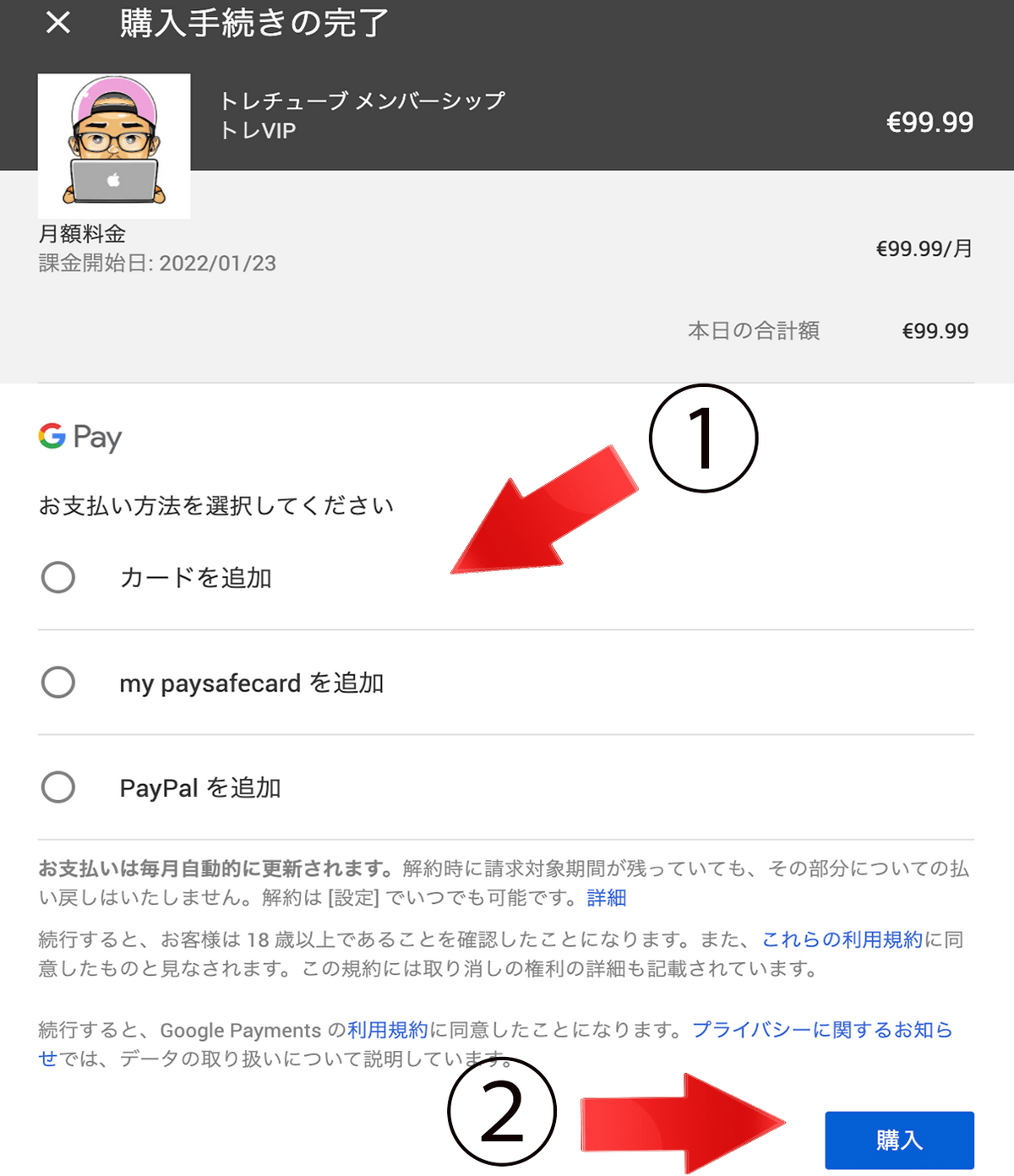Screen dimensions: 1014x1176
Task: Close the purchase checkout screen
Action: tap(57, 22)
